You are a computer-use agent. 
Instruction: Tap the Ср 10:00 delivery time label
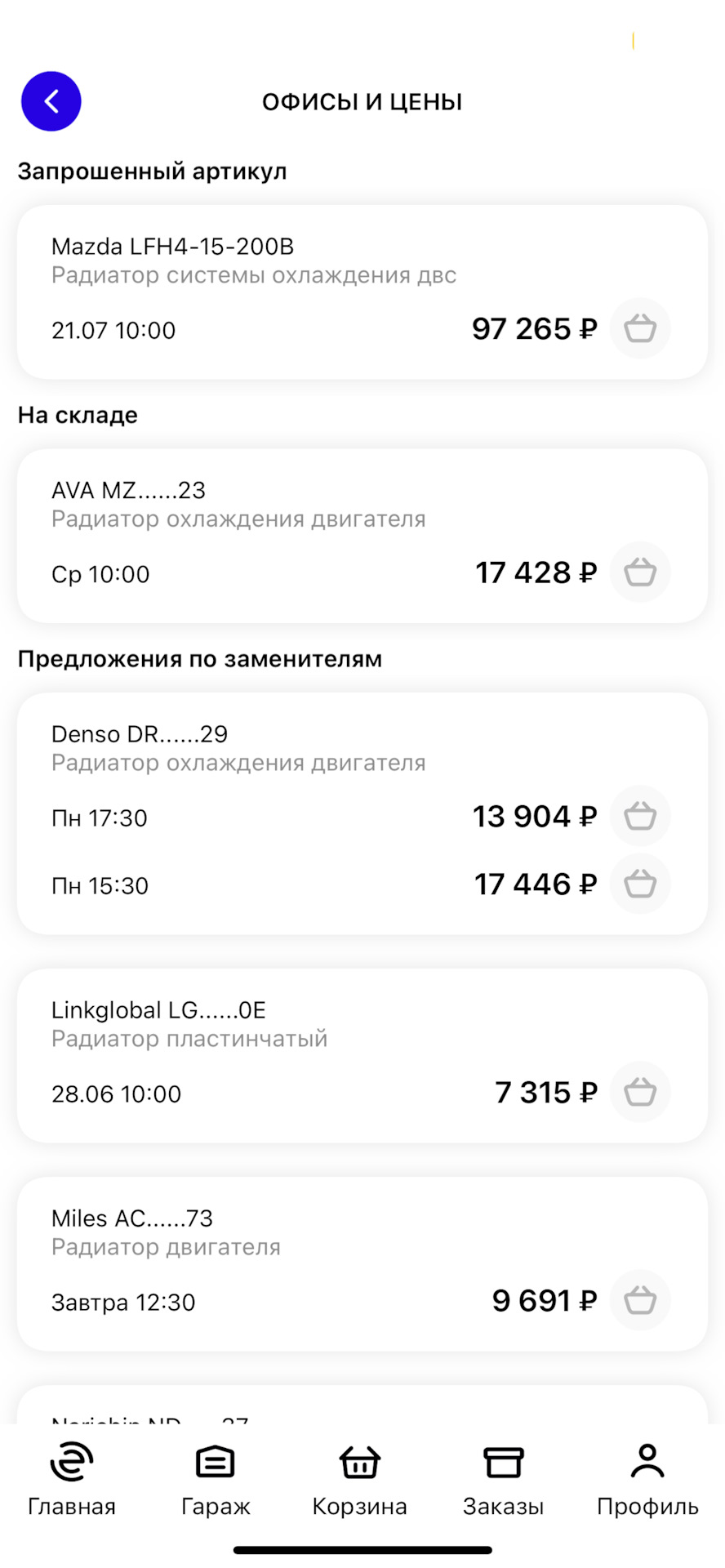100,573
